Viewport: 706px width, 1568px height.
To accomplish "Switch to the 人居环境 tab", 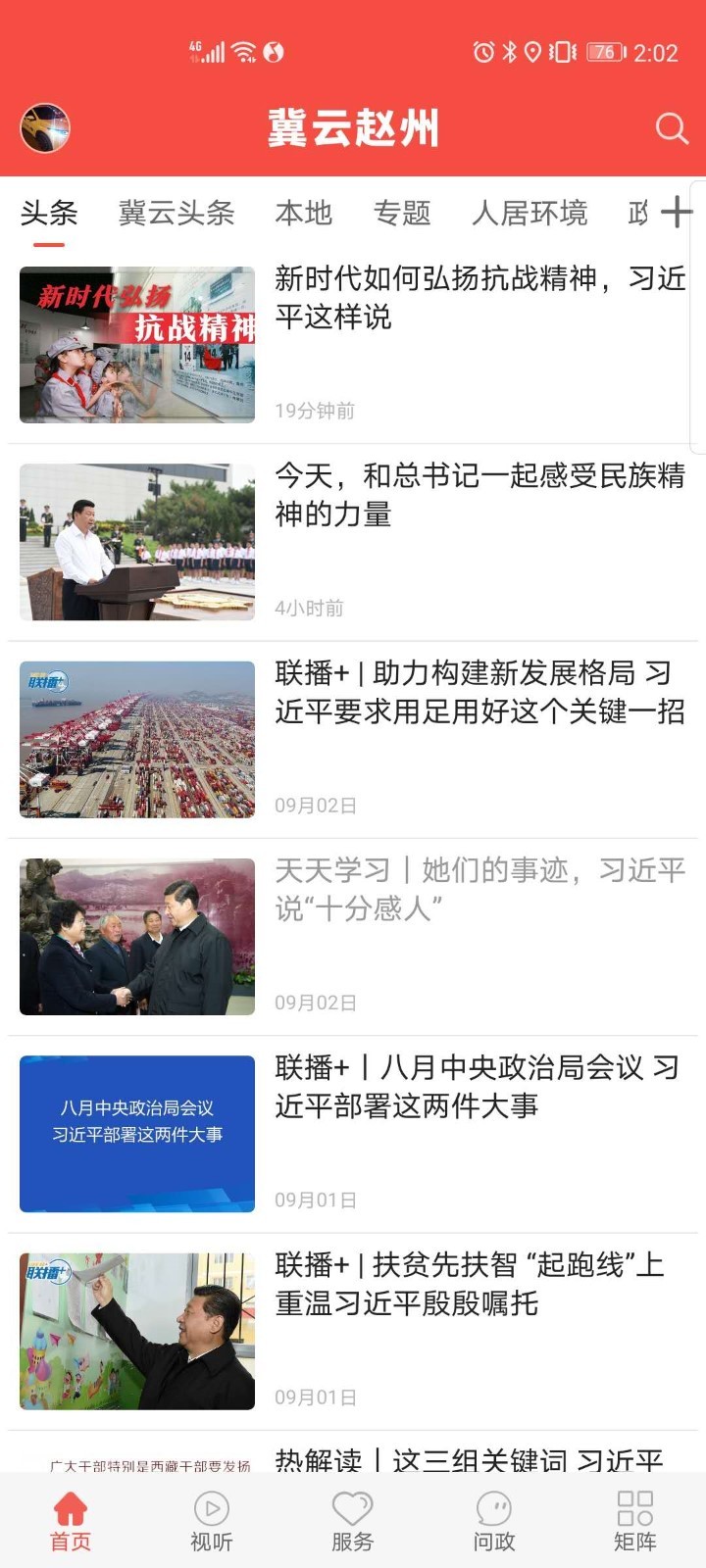I will [529, 213].
